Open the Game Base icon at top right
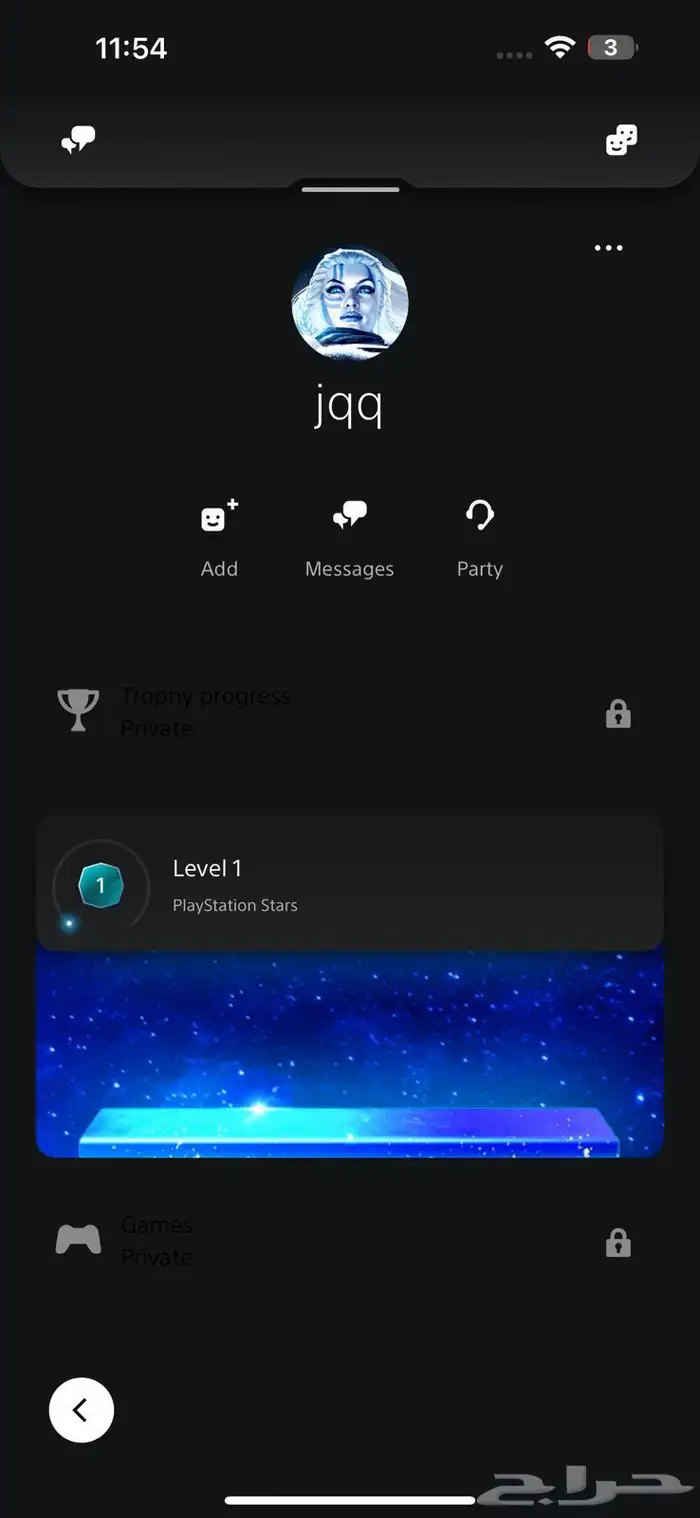Image resolution: width=700 pixels, height=1518 pixels. (621, 141)
